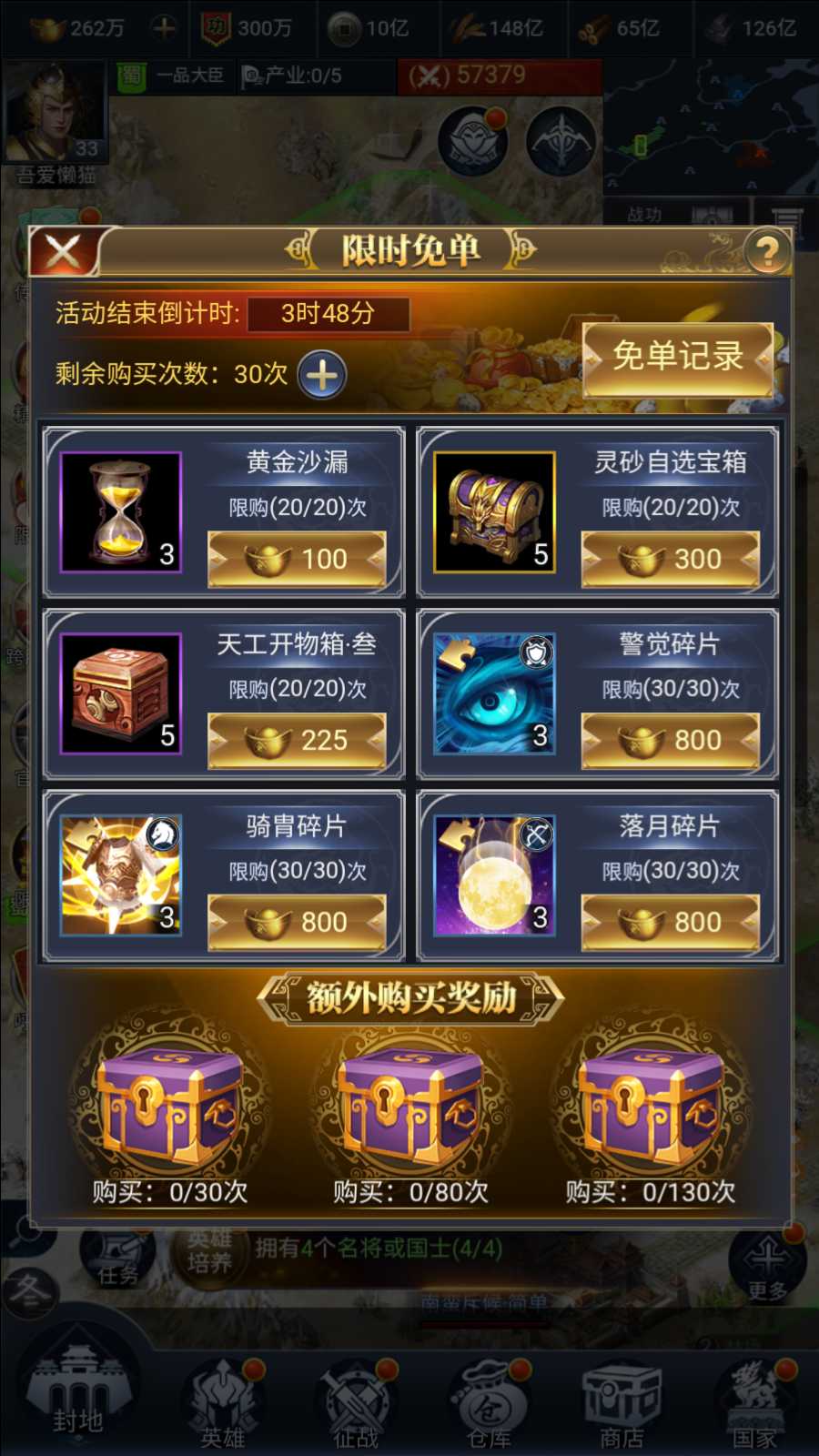Image resolution: width=819 pixels, height=1456 pixels.
Task: Open the question mark help icon
Action: point(766,251)
